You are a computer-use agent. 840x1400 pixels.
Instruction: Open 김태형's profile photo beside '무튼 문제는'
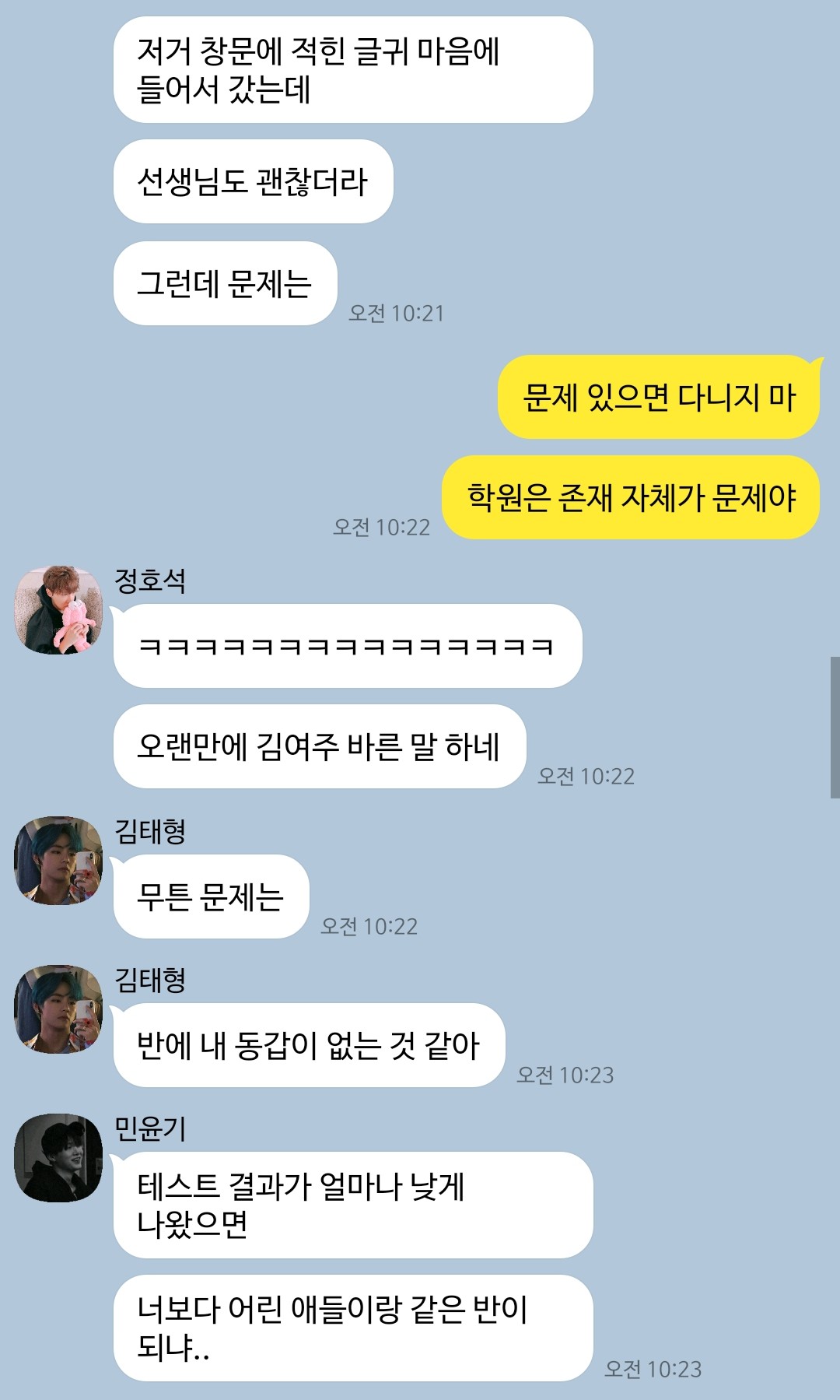click(x=58, y=861)
